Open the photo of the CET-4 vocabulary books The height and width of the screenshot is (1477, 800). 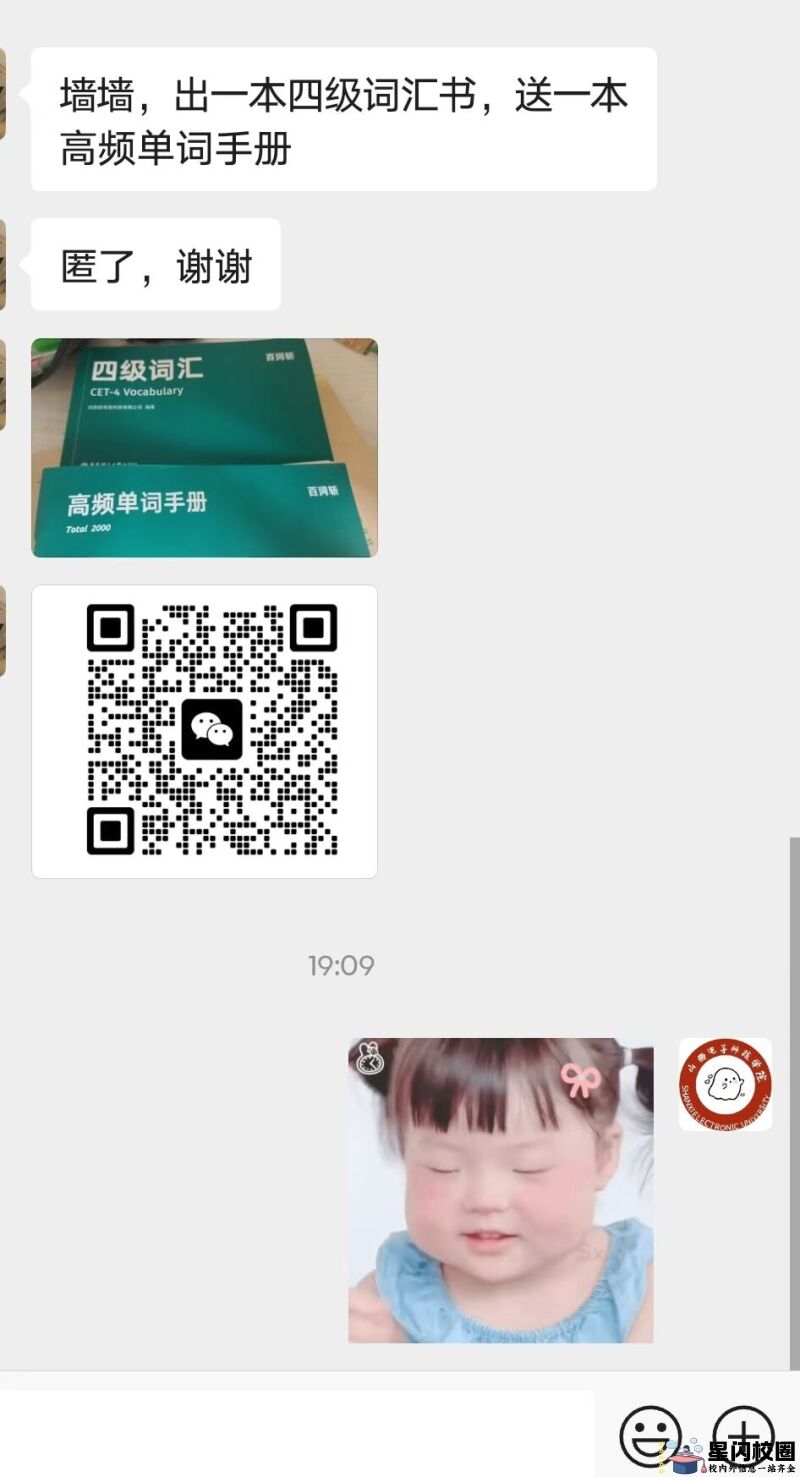point(204,447)
